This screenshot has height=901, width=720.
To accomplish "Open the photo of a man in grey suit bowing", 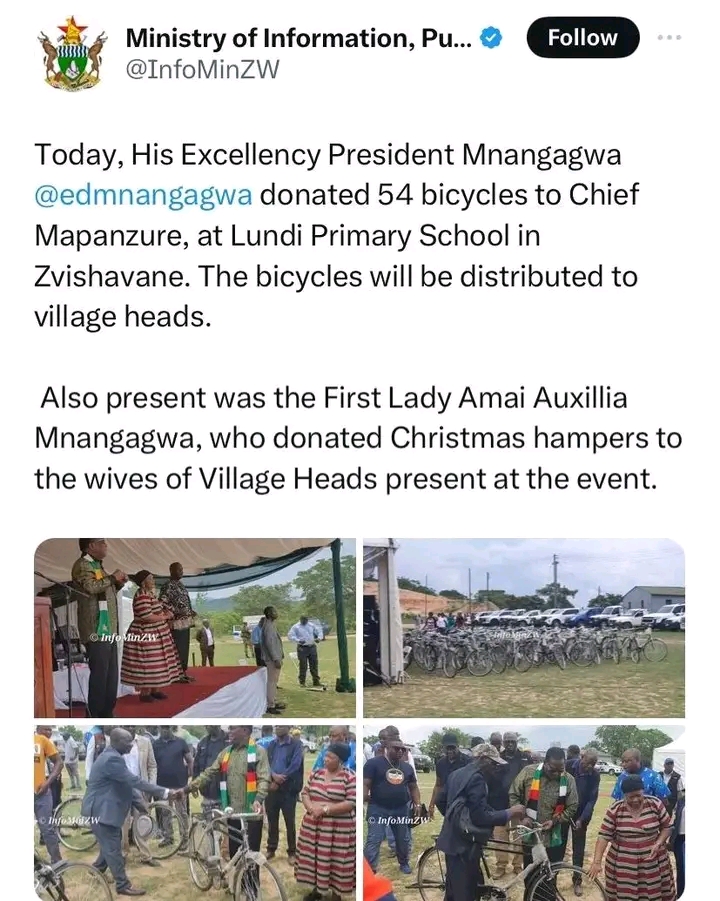I will [195, 812].
